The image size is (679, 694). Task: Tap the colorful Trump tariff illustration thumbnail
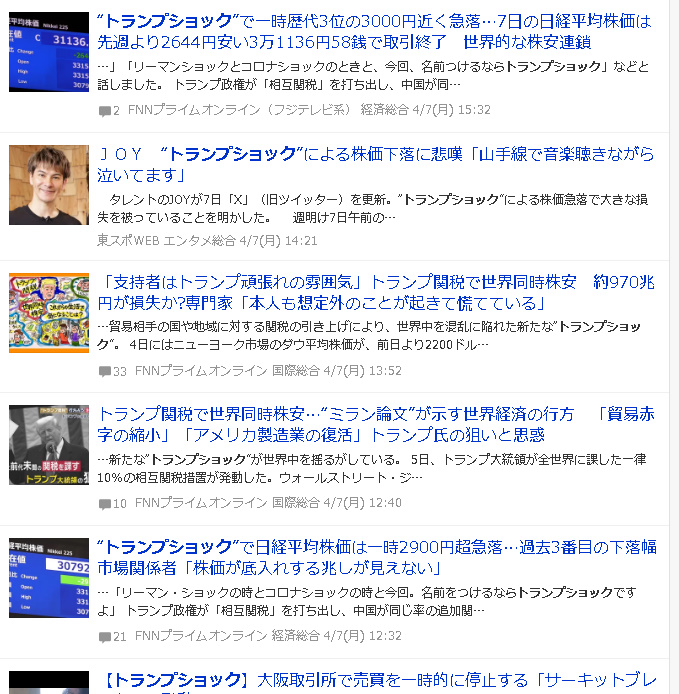[49, 313]
